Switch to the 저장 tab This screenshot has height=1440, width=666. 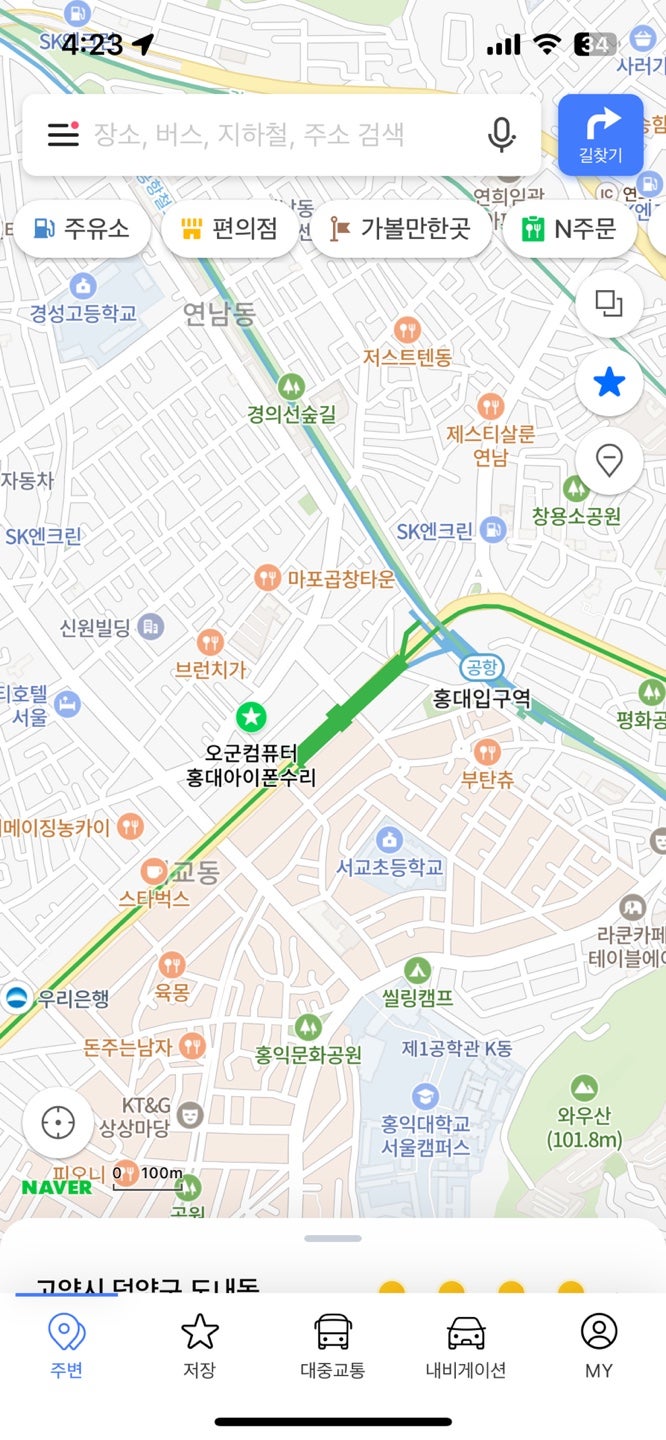click(x=200, y=1346)
